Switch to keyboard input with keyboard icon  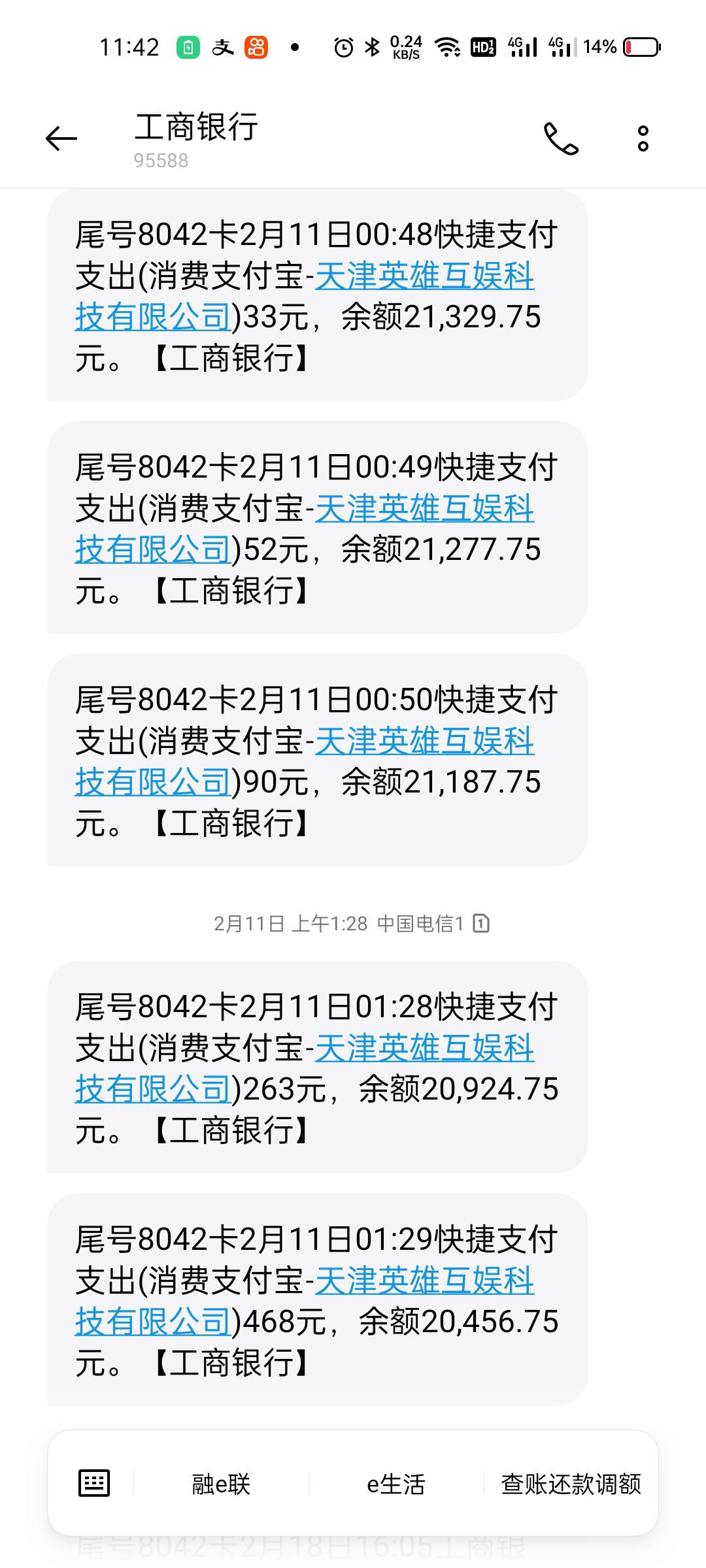94,1483
